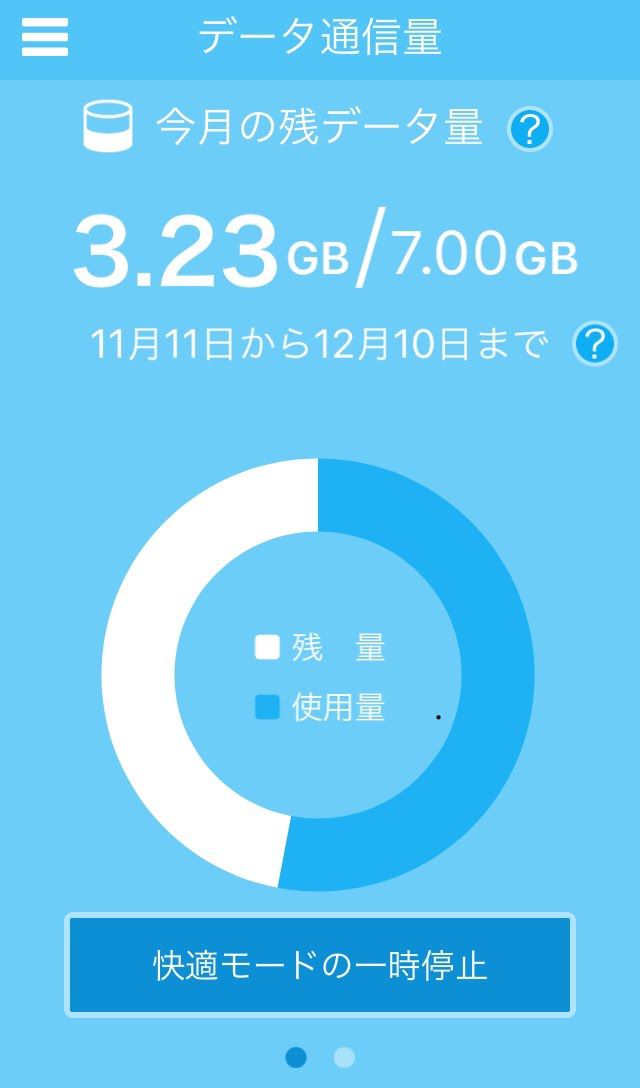Open help for 今月の残データ量

pos(530,130)
